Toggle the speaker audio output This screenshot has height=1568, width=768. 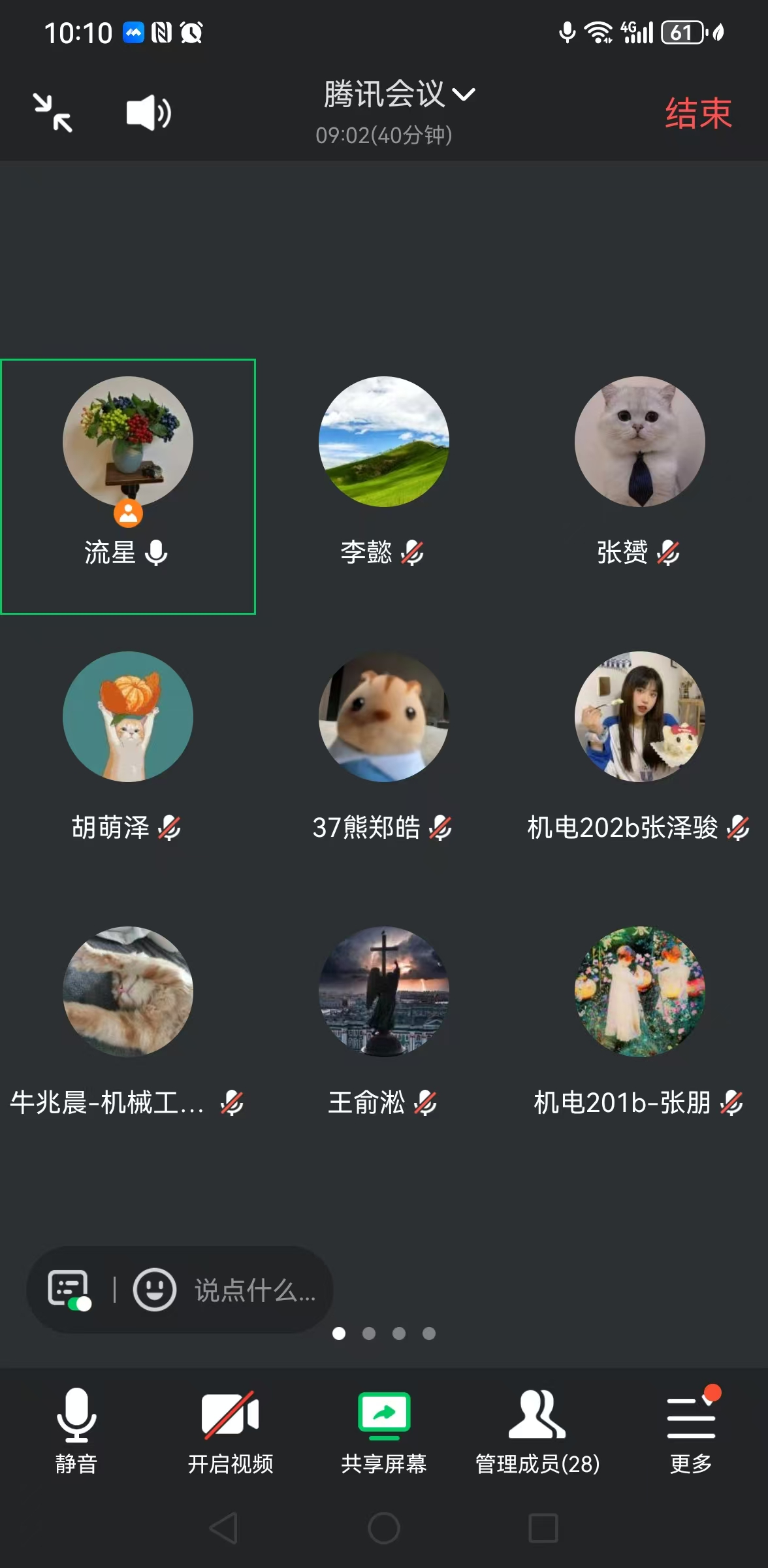click(149, 113)
